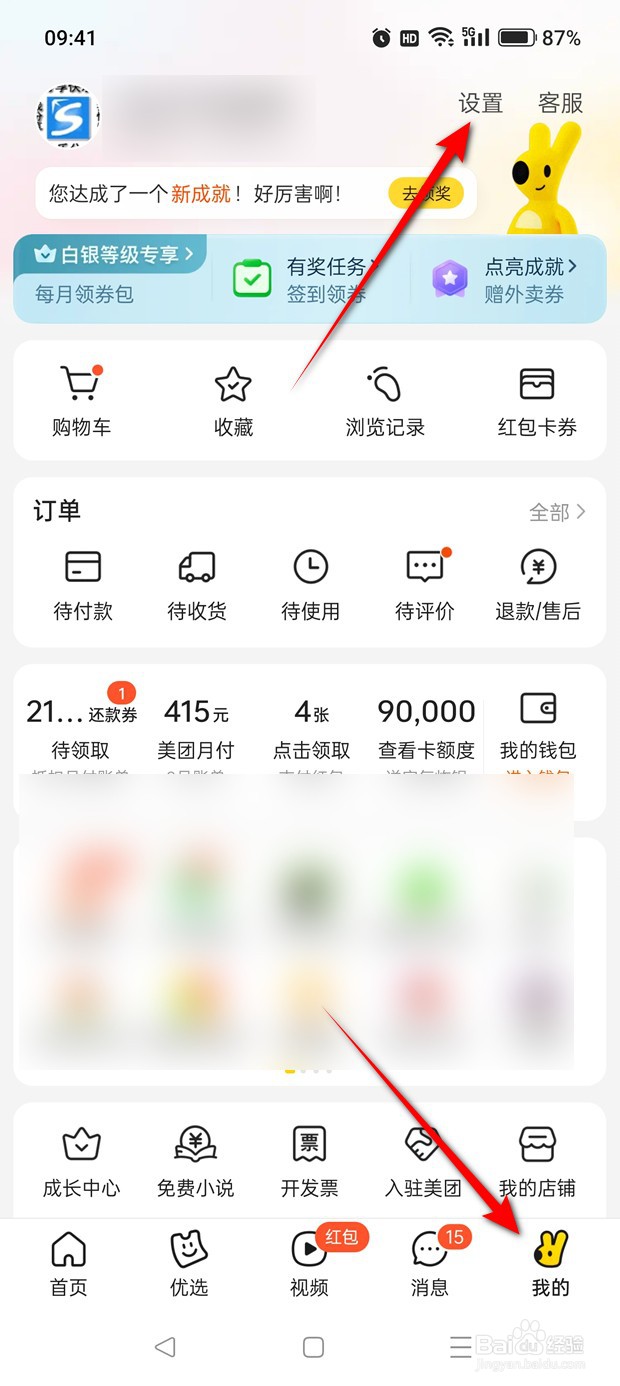Open 退款/售后 refunds
620x1386 pixels.
538,585
